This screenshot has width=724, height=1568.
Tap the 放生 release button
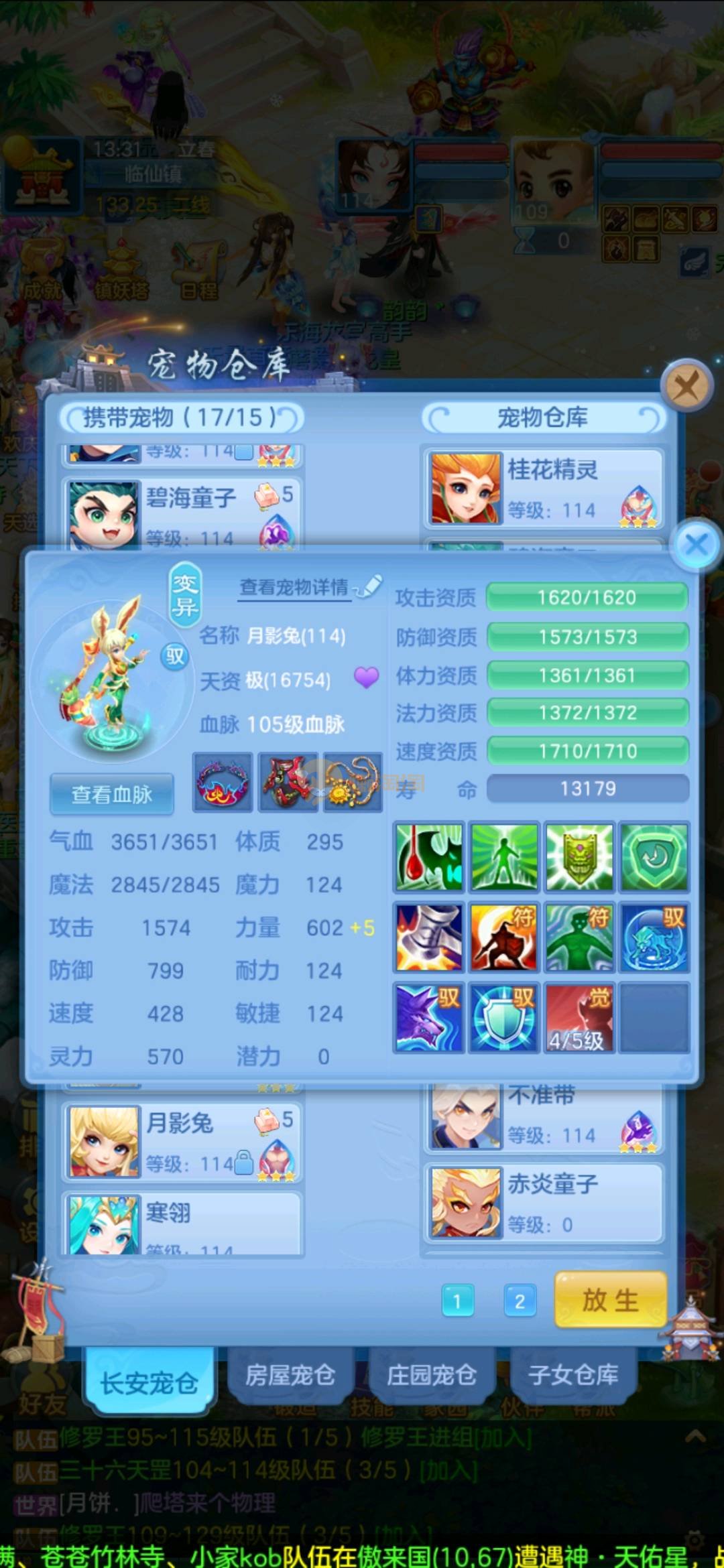610,1301
